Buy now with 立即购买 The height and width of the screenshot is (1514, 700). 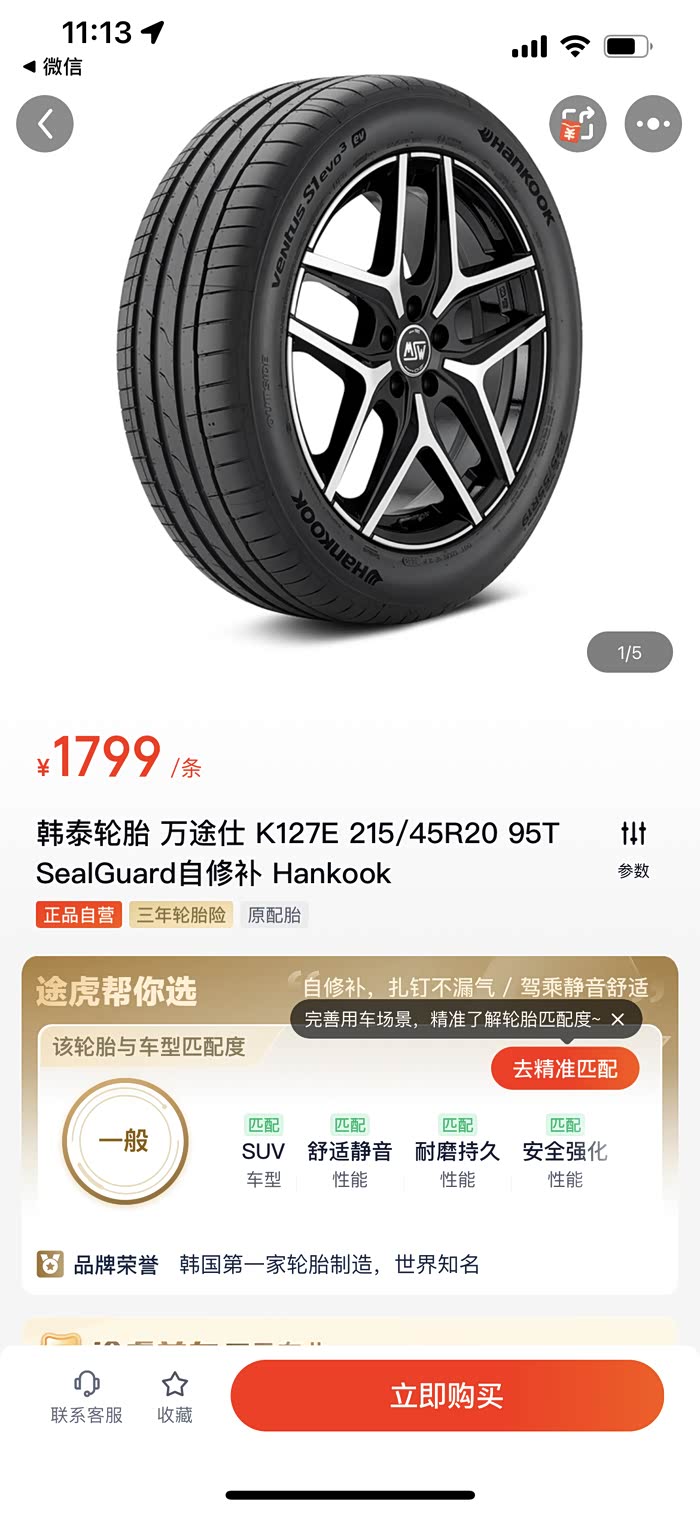[447, 1396]
